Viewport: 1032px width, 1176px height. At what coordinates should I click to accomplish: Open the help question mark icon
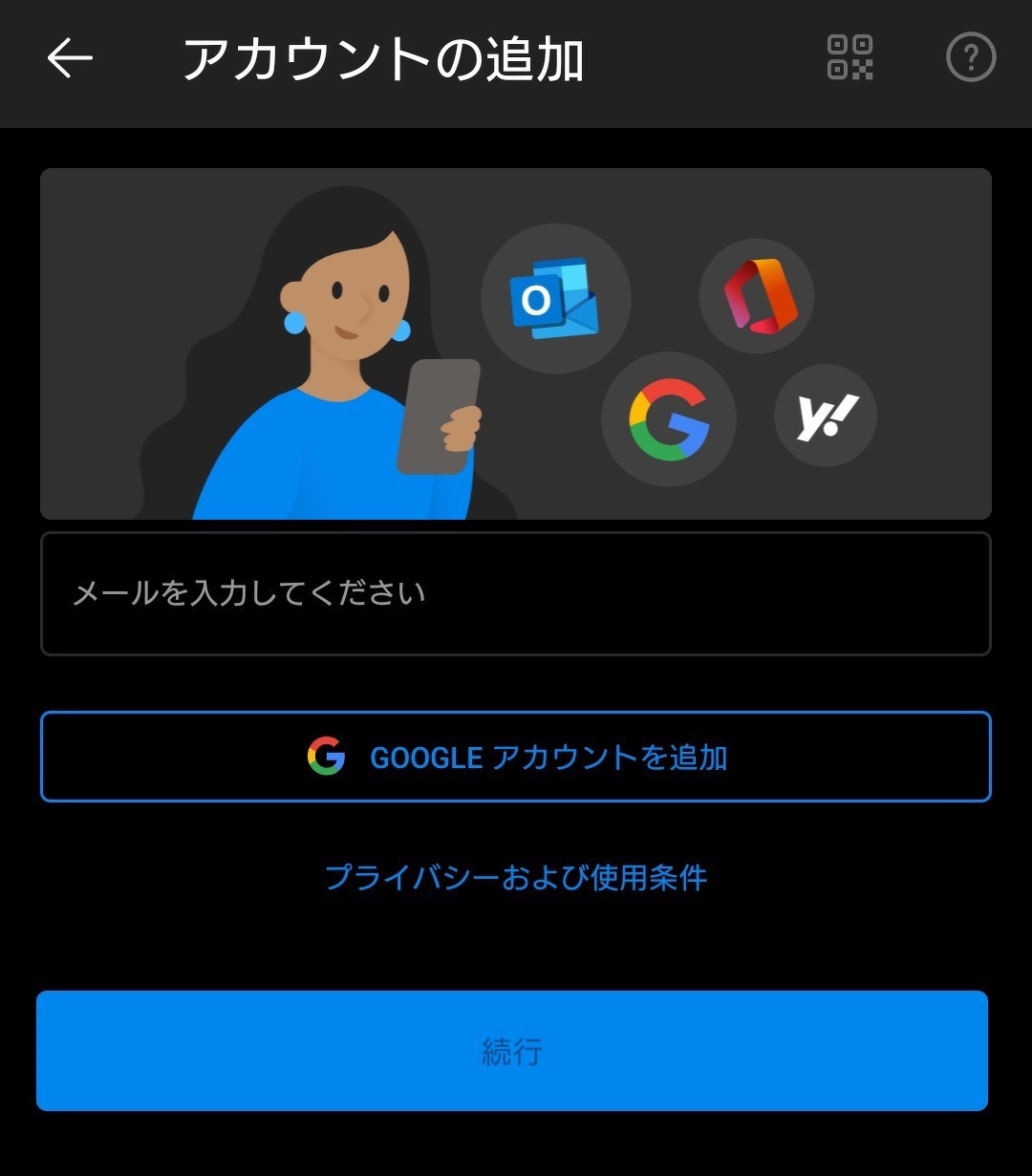970,57
